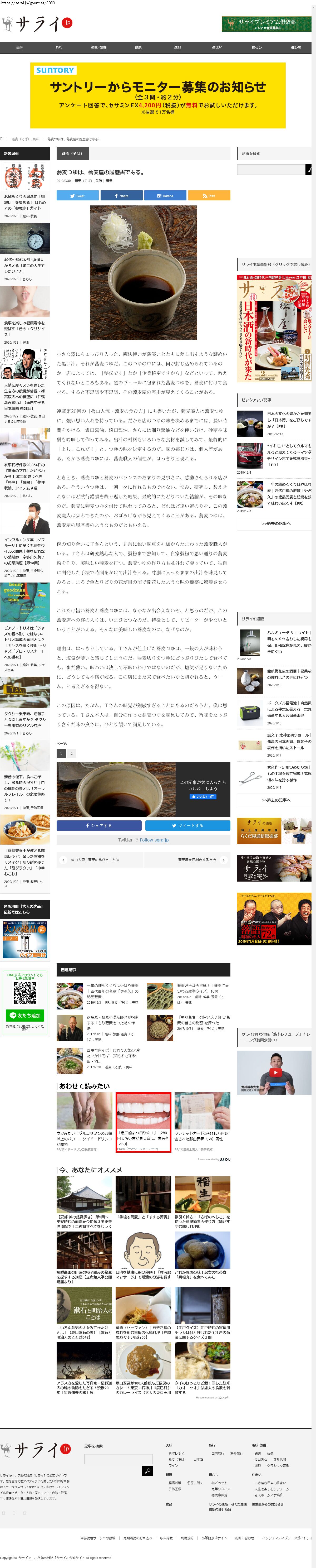Follow serajjp on Twitter link
The width and height of the screenshot is (316, 1568).
coord(154,840)
